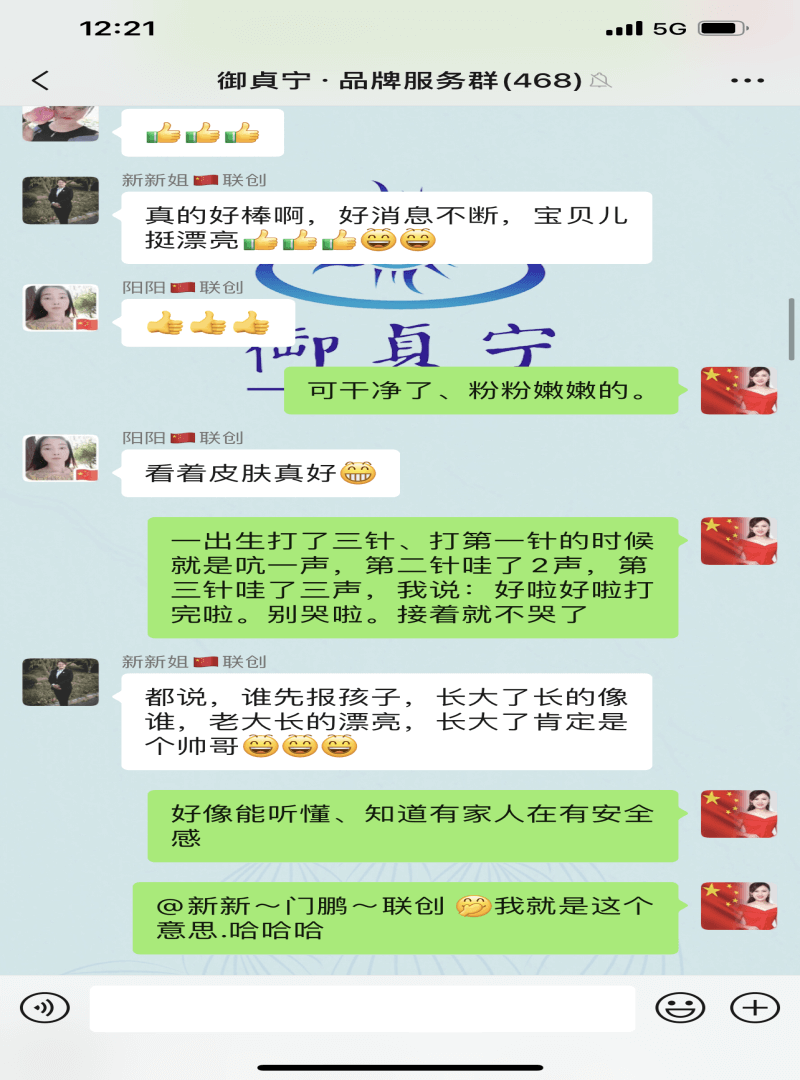This screenshot has height=1080, width=800.
Task: Switch to voice message input
Action: click(x=45, y=1007)
